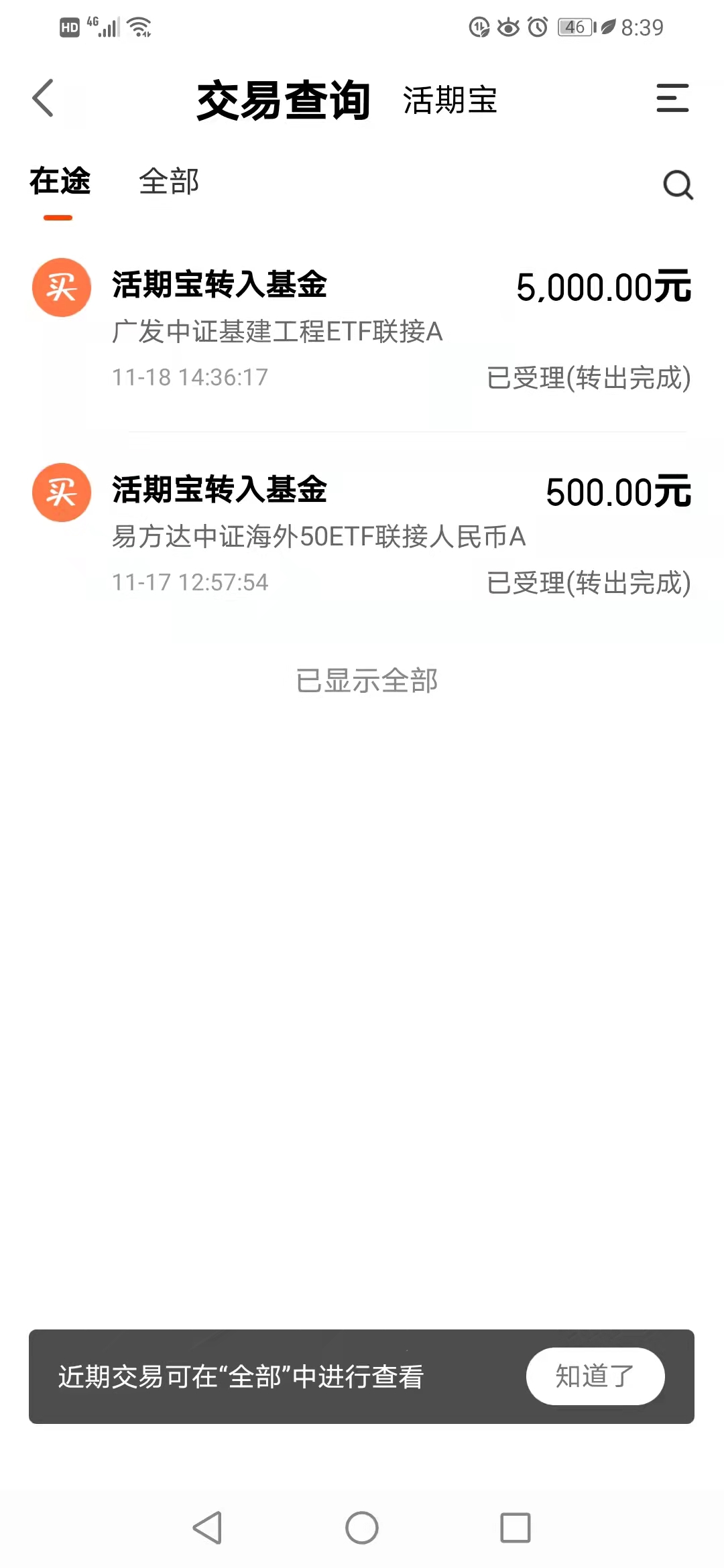Go back using the top-left arrow
This screenshot has width=724, height=1568.
[x=43, y=98]
